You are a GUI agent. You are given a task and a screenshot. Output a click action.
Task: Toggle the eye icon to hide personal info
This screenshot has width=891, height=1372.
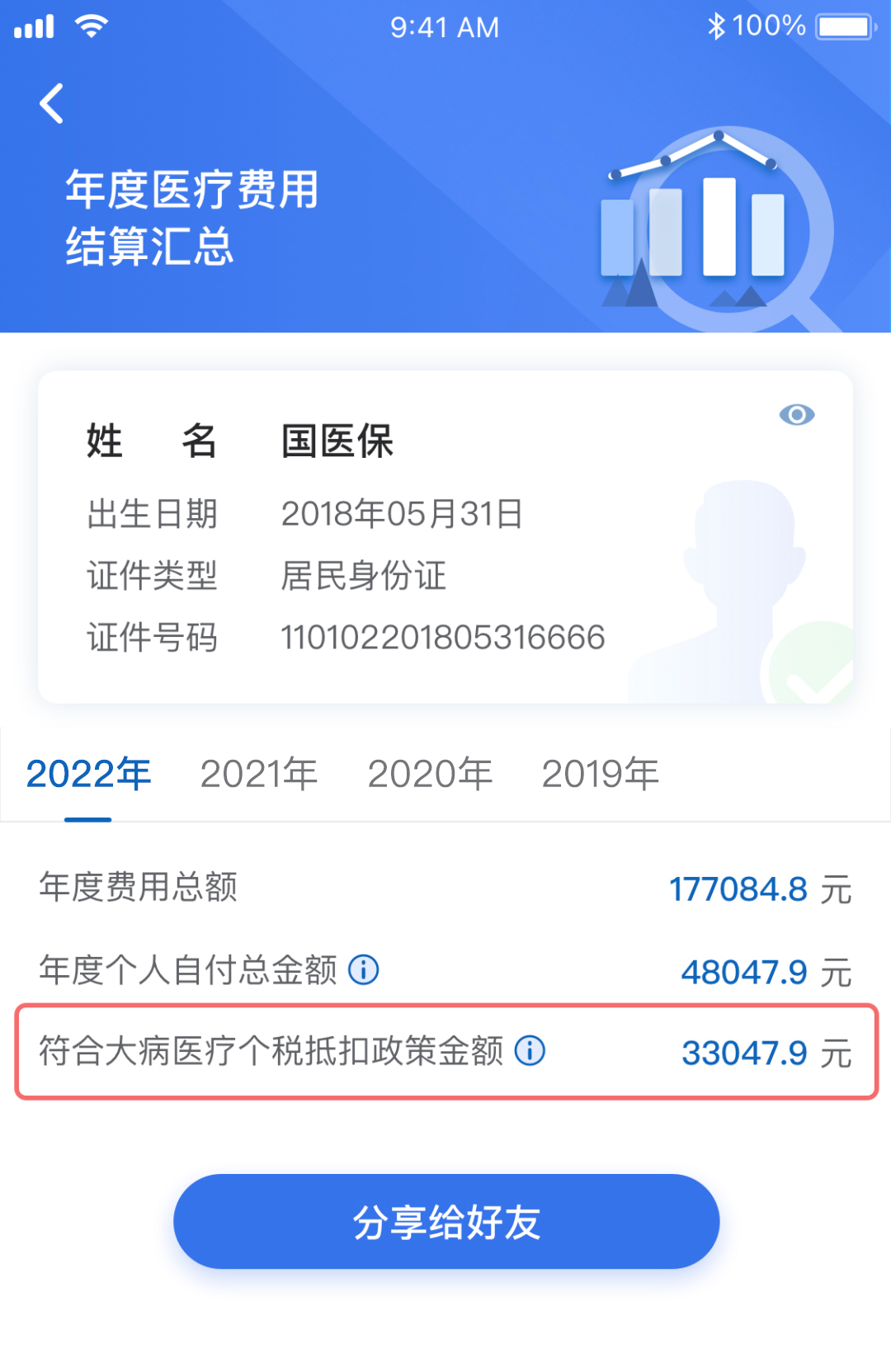(796, 415)
